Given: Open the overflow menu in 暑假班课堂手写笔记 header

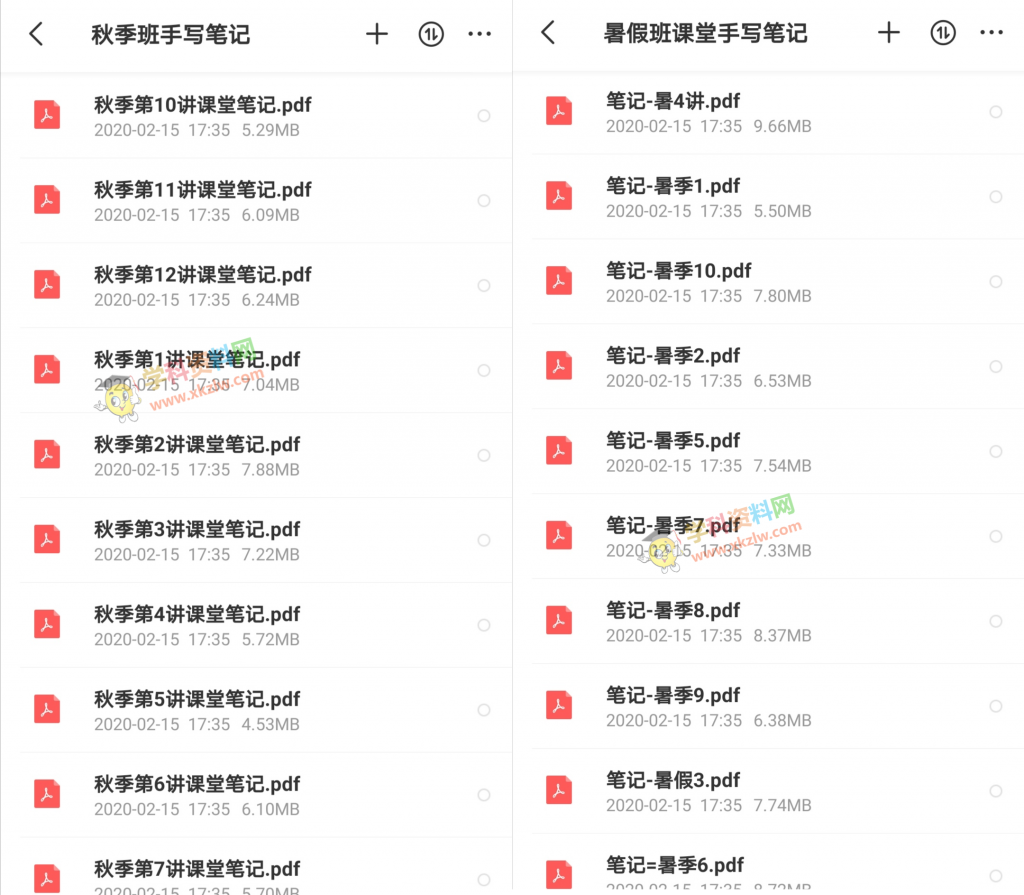Looking at the screenshot, I should click(x=992, y=33).
